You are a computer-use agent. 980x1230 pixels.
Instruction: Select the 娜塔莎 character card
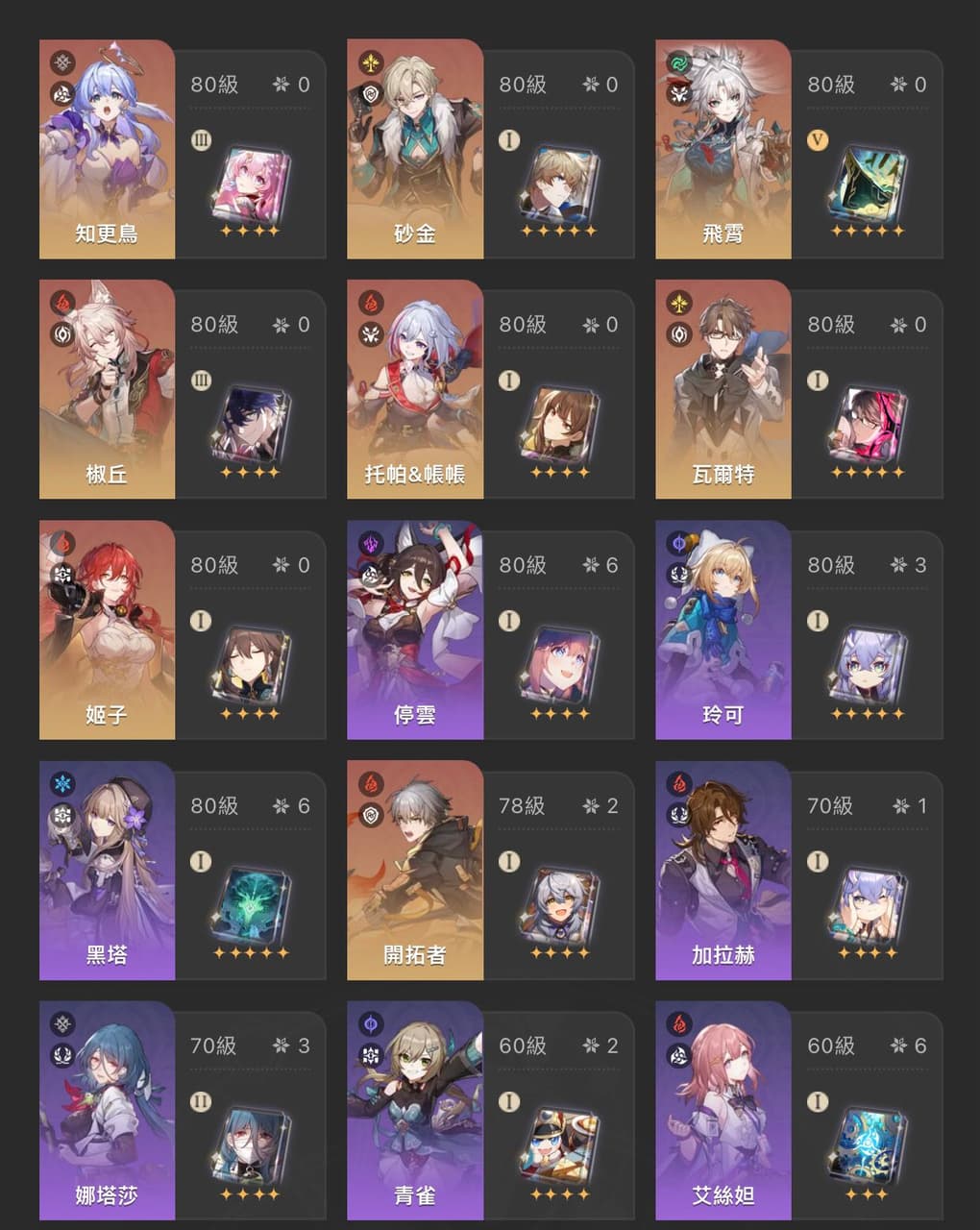click(x=107, y=1110)
